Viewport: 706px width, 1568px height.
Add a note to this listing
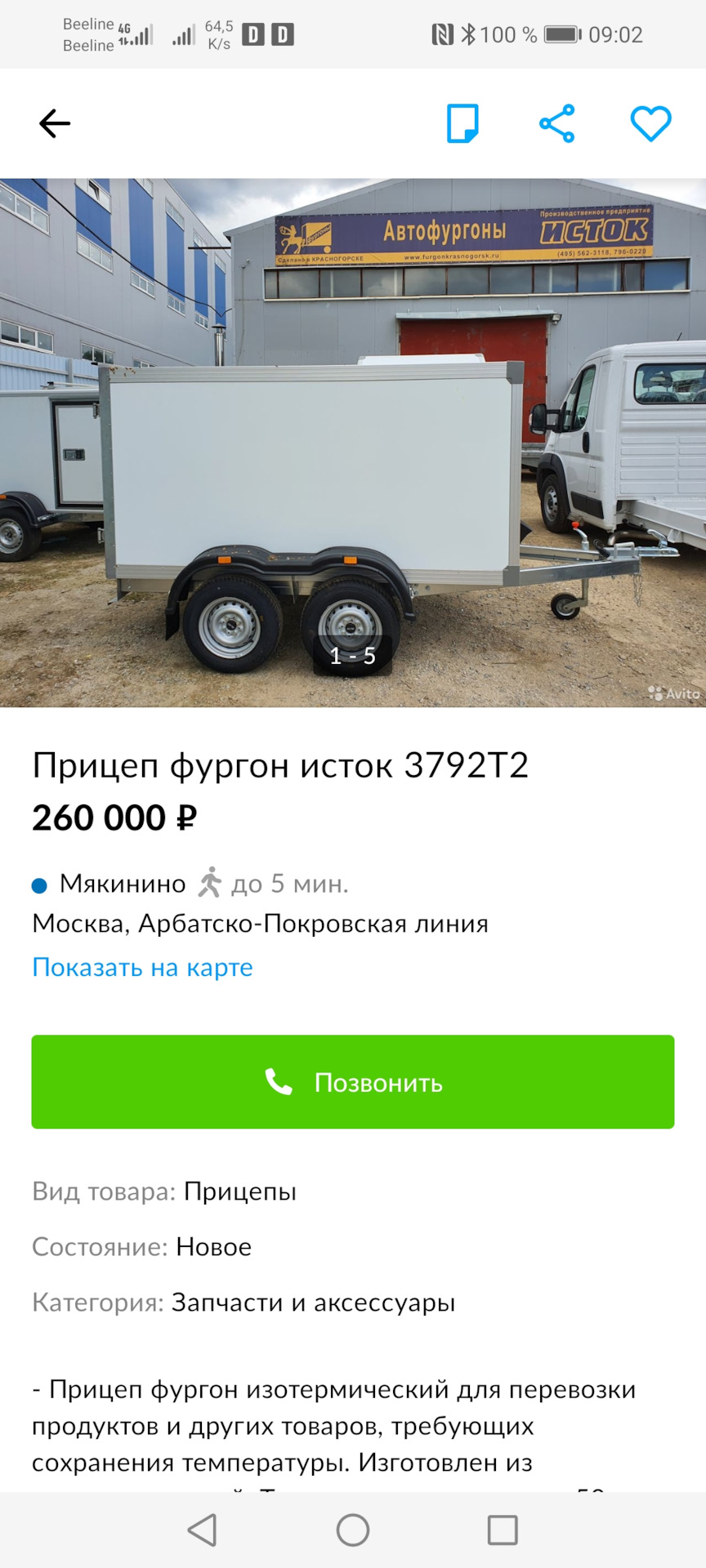point(462,124)
